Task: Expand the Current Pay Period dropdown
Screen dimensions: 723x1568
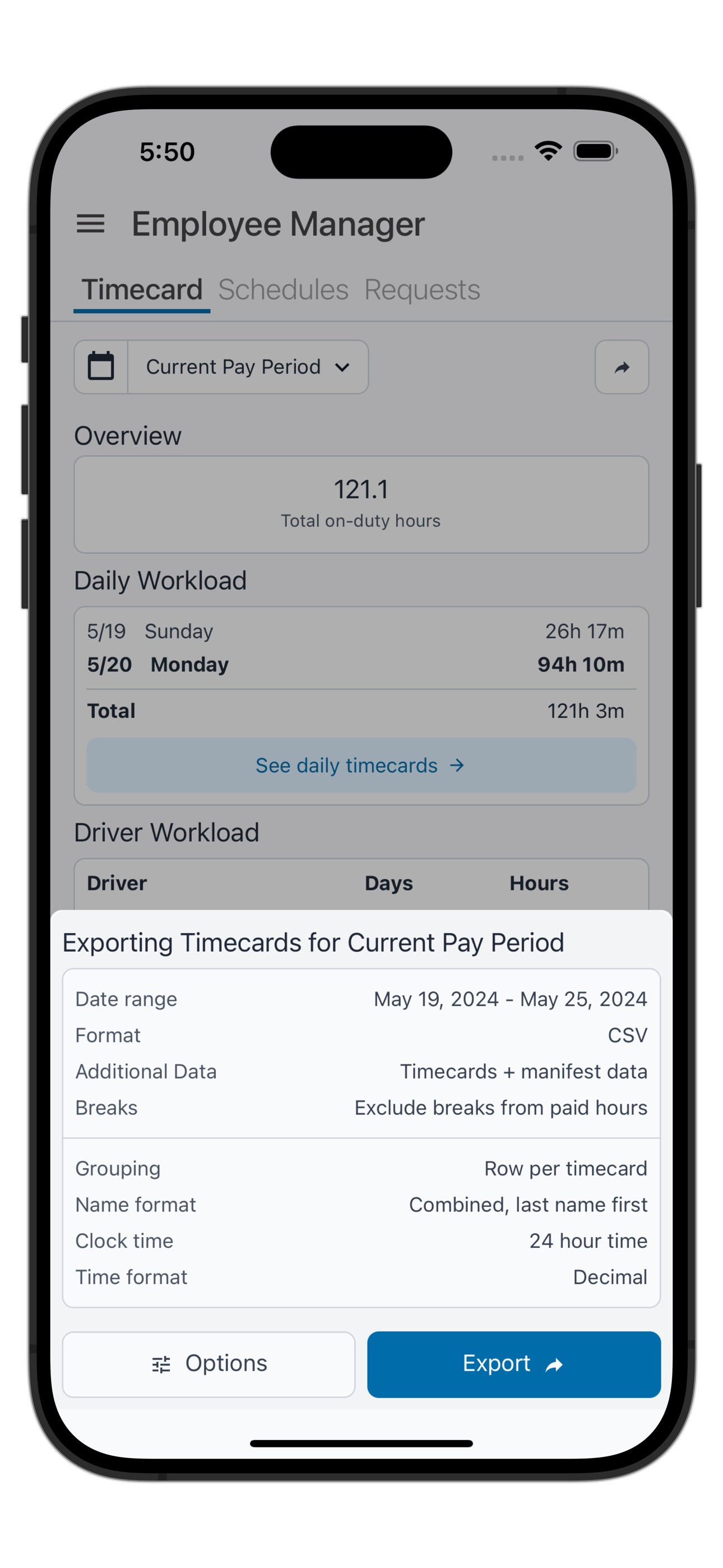Action: 248,366
